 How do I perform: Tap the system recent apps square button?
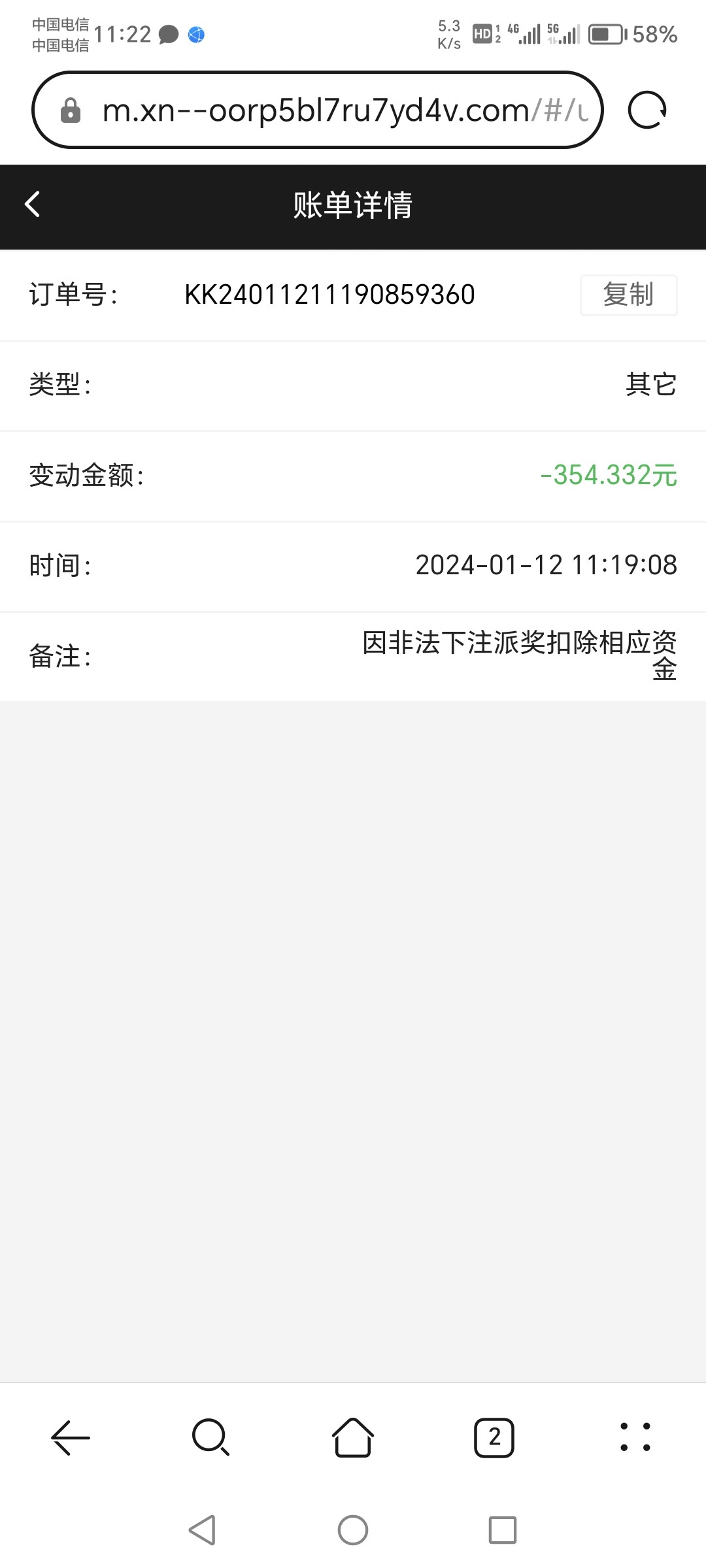tap(501, 1529)
